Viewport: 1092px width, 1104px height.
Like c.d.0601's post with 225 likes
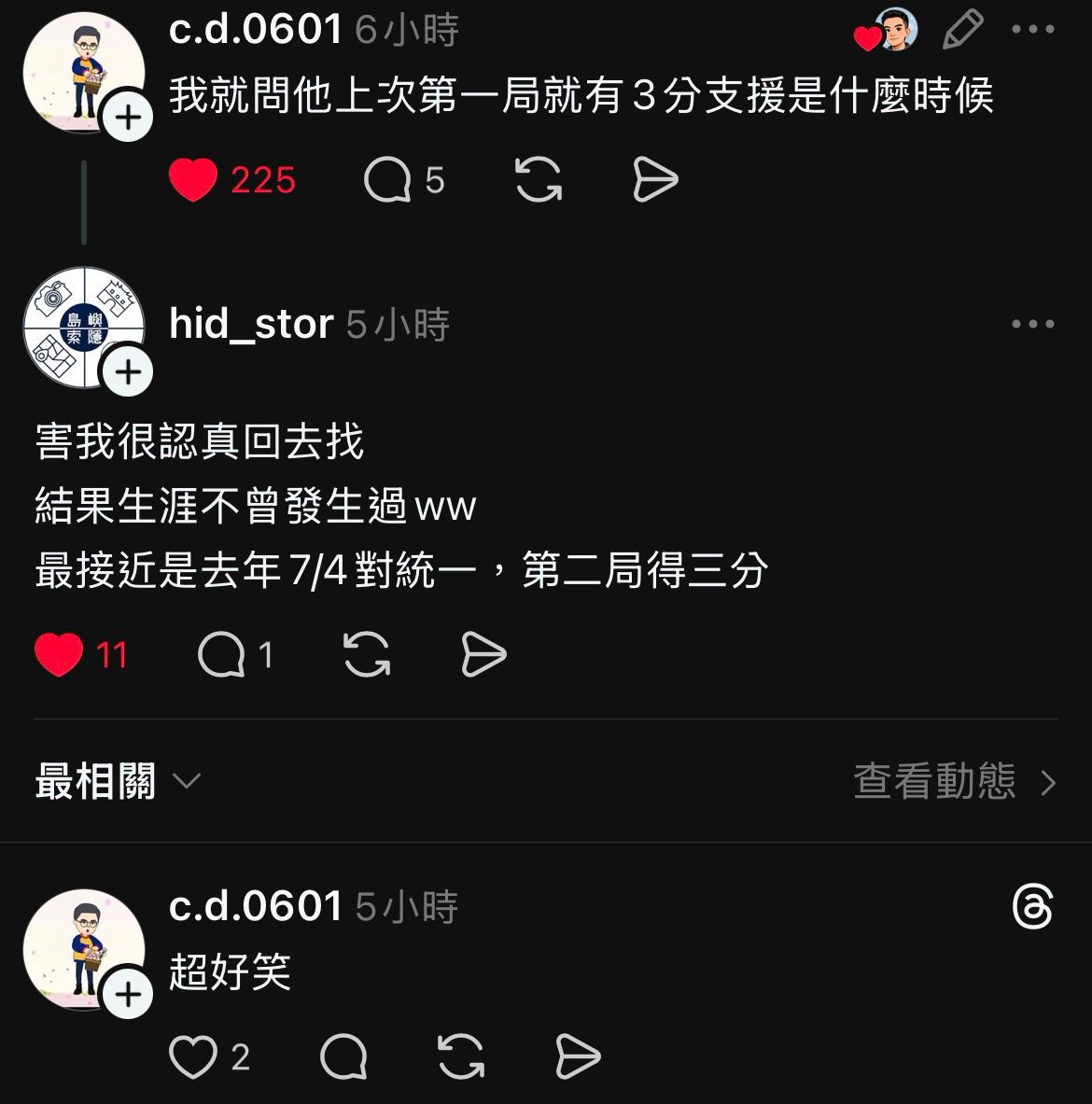tap(194, 180)
